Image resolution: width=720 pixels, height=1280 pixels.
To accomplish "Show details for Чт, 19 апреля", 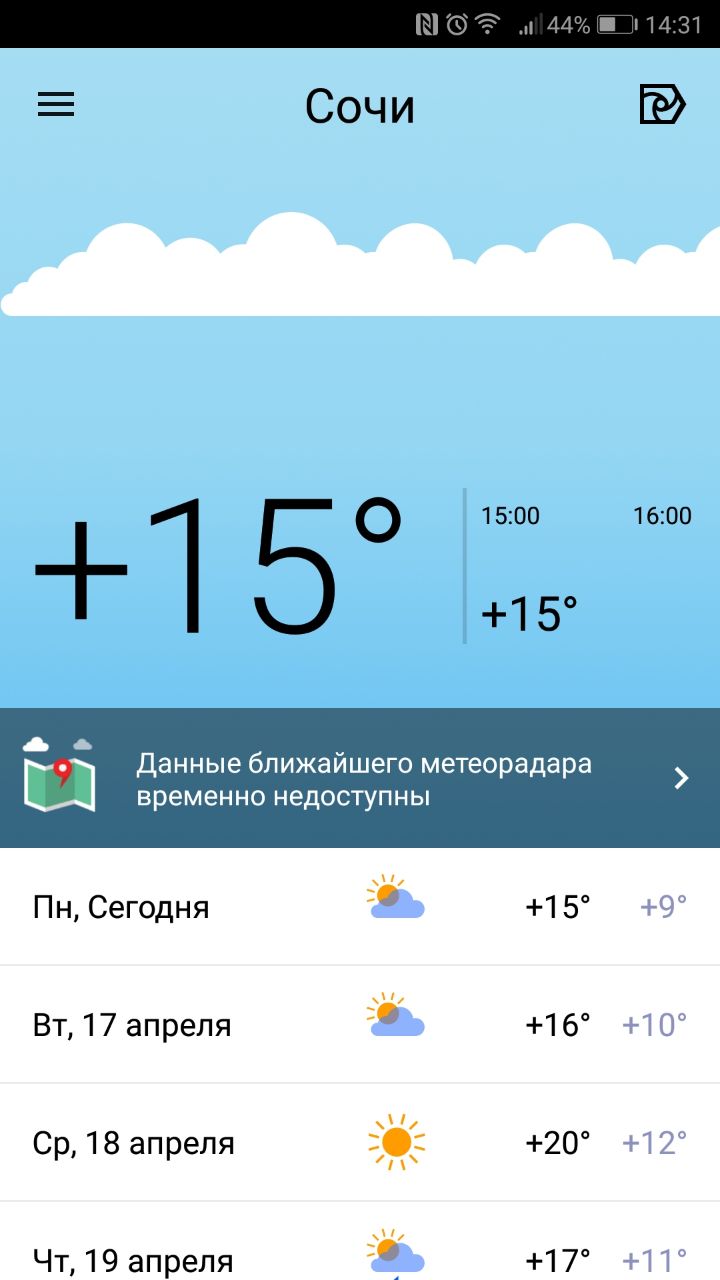I will coord(360,1241).
